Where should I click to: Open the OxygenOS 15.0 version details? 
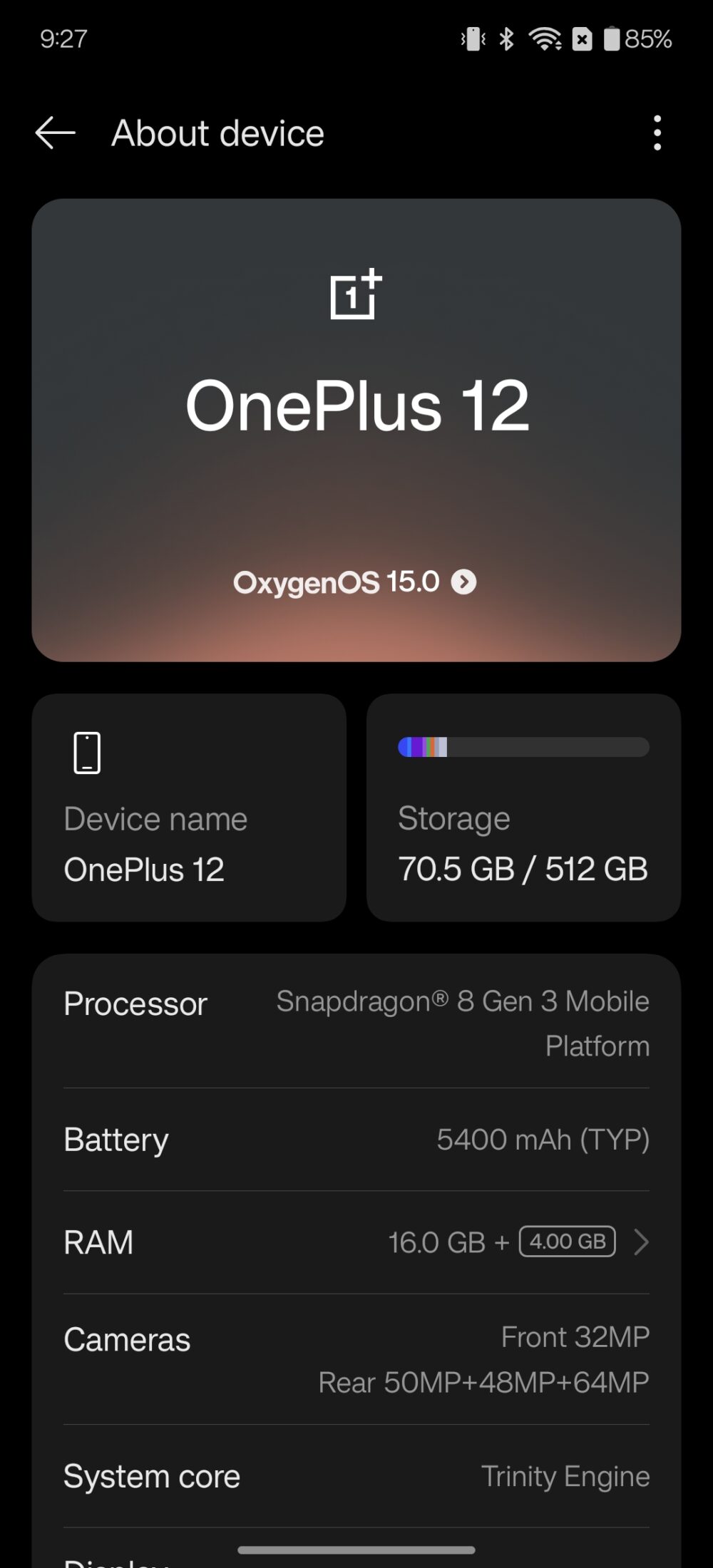[355, 582]
